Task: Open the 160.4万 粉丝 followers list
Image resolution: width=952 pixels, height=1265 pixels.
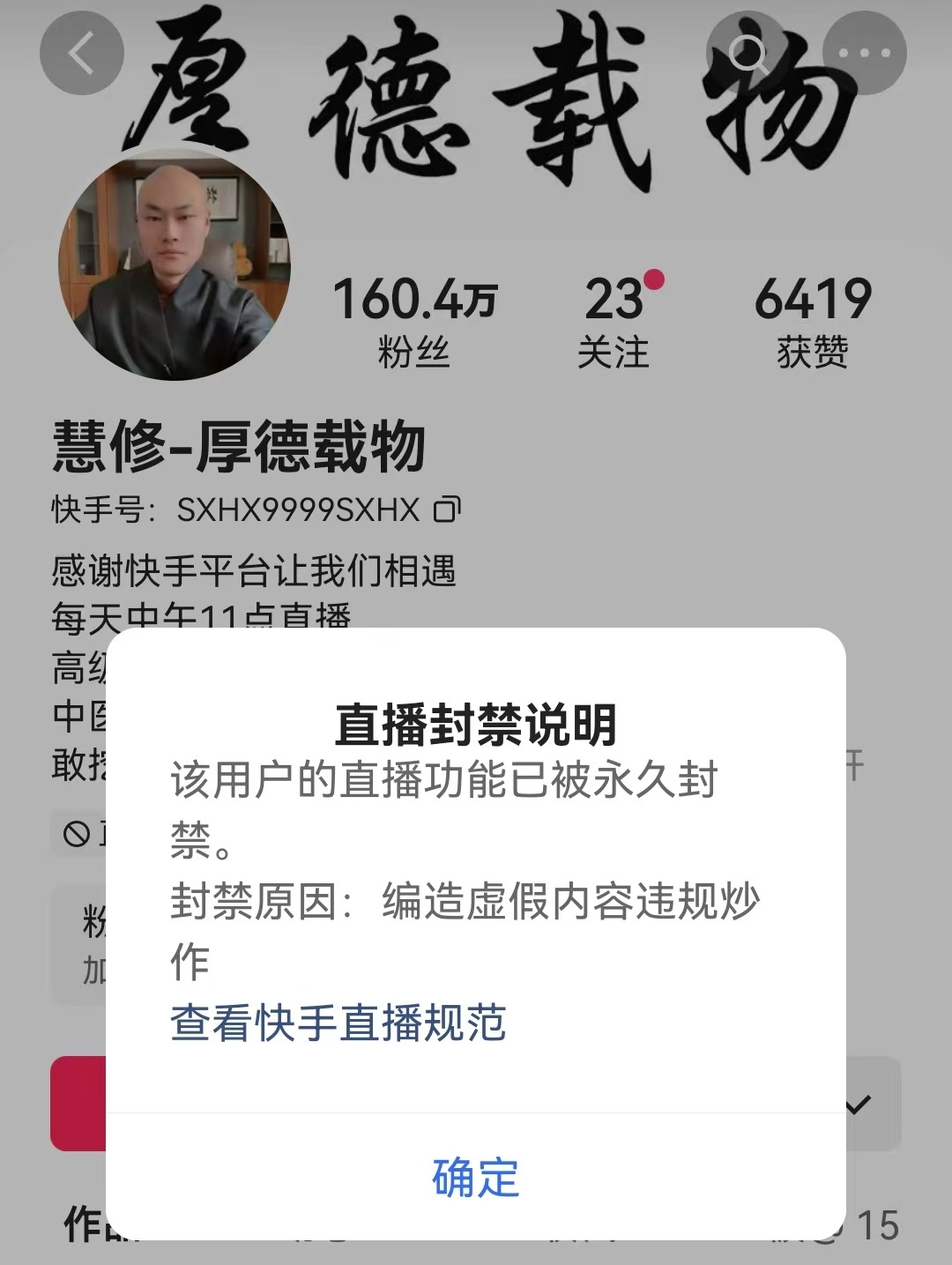Action: (414, 321)
